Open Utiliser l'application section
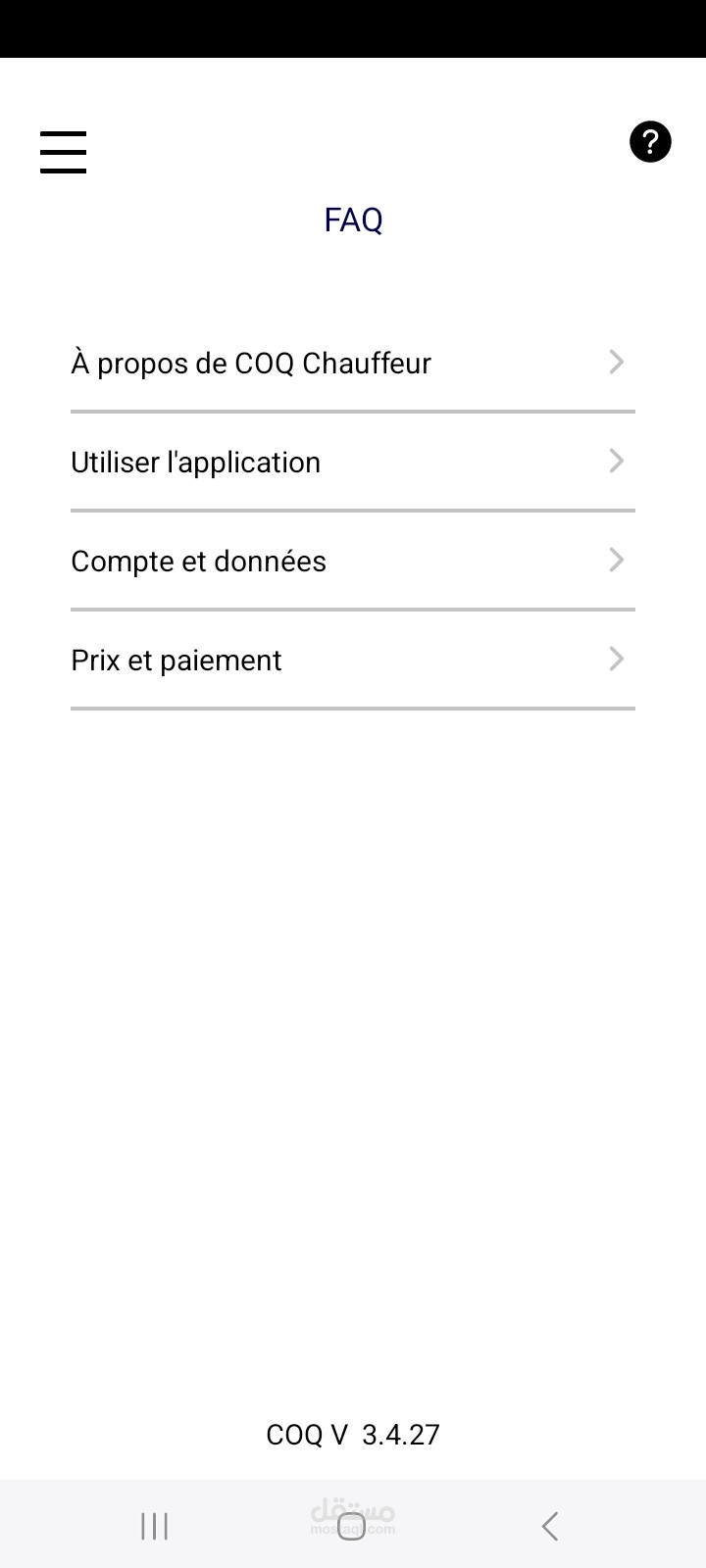This screenshot has height=1568, width=706. pyautogui.click(x=352, y=463)
